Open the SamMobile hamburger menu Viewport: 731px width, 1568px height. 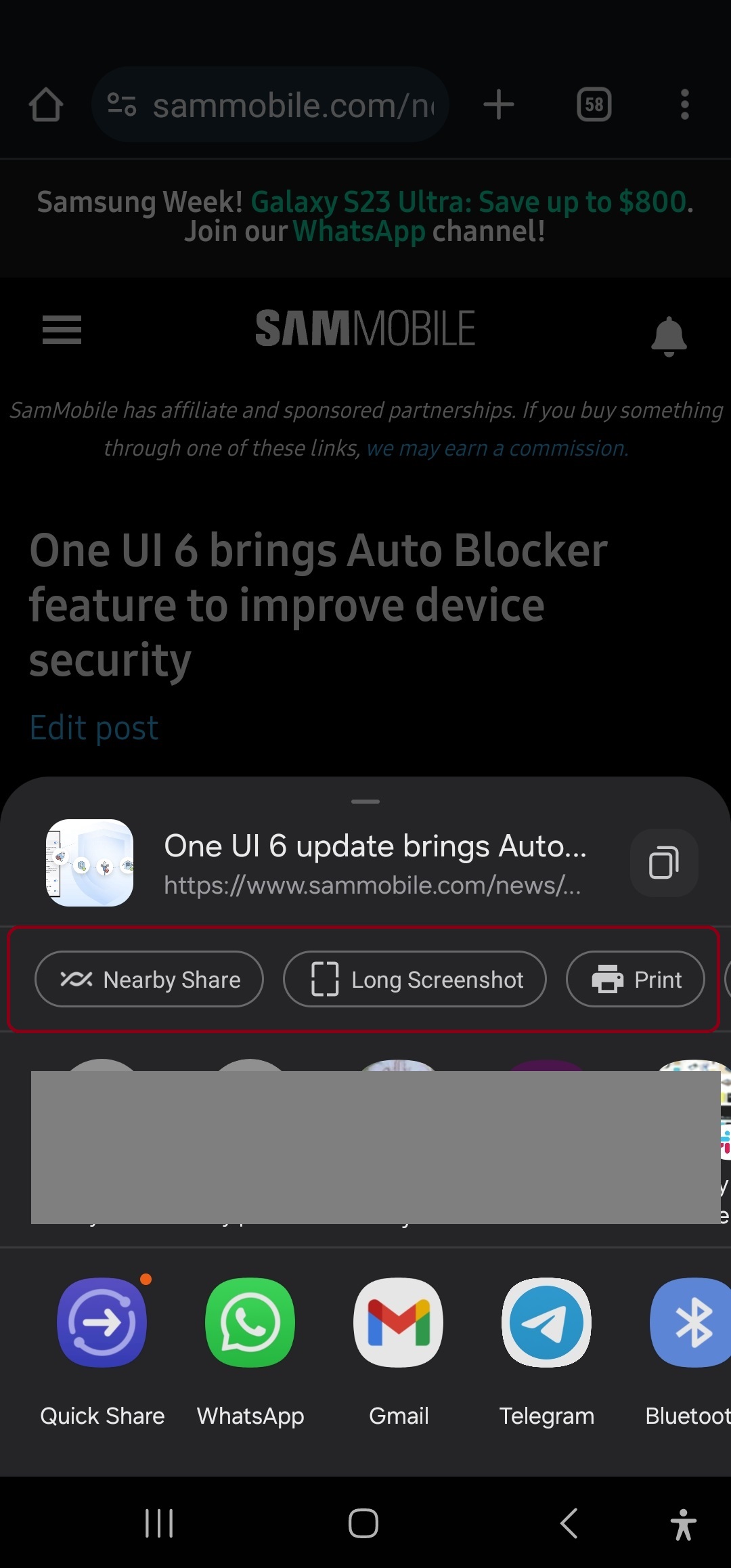[62, 330]
